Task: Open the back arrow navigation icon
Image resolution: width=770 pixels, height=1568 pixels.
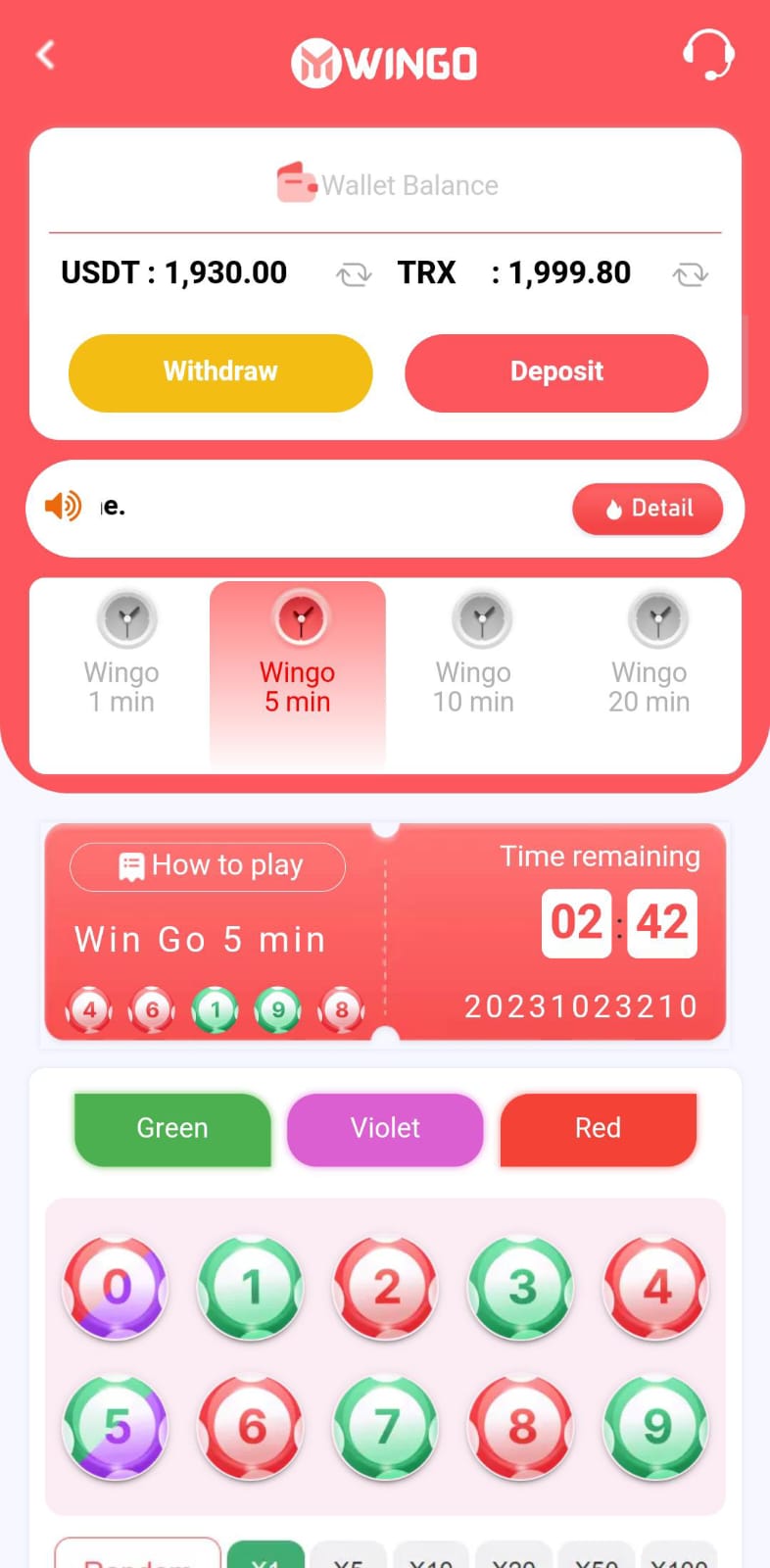Action: pos(44,56)
